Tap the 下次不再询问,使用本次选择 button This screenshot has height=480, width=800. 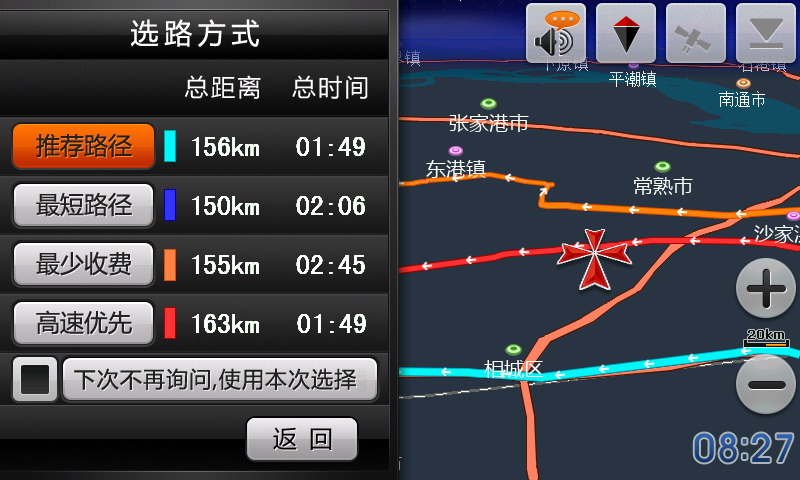tap(219, 380)
